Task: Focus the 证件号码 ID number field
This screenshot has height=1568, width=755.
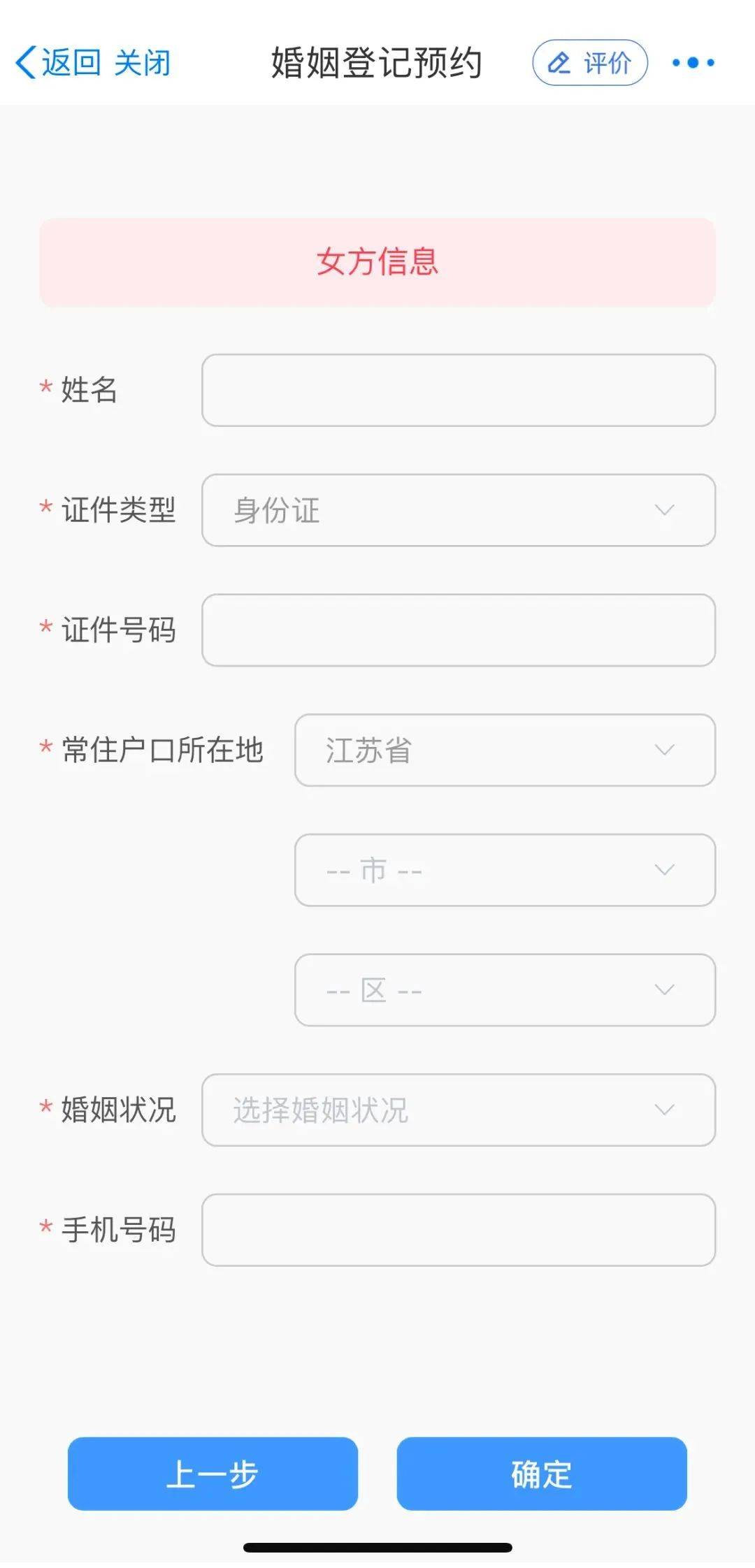Action: pyautogui.click(x=459, y=630)
